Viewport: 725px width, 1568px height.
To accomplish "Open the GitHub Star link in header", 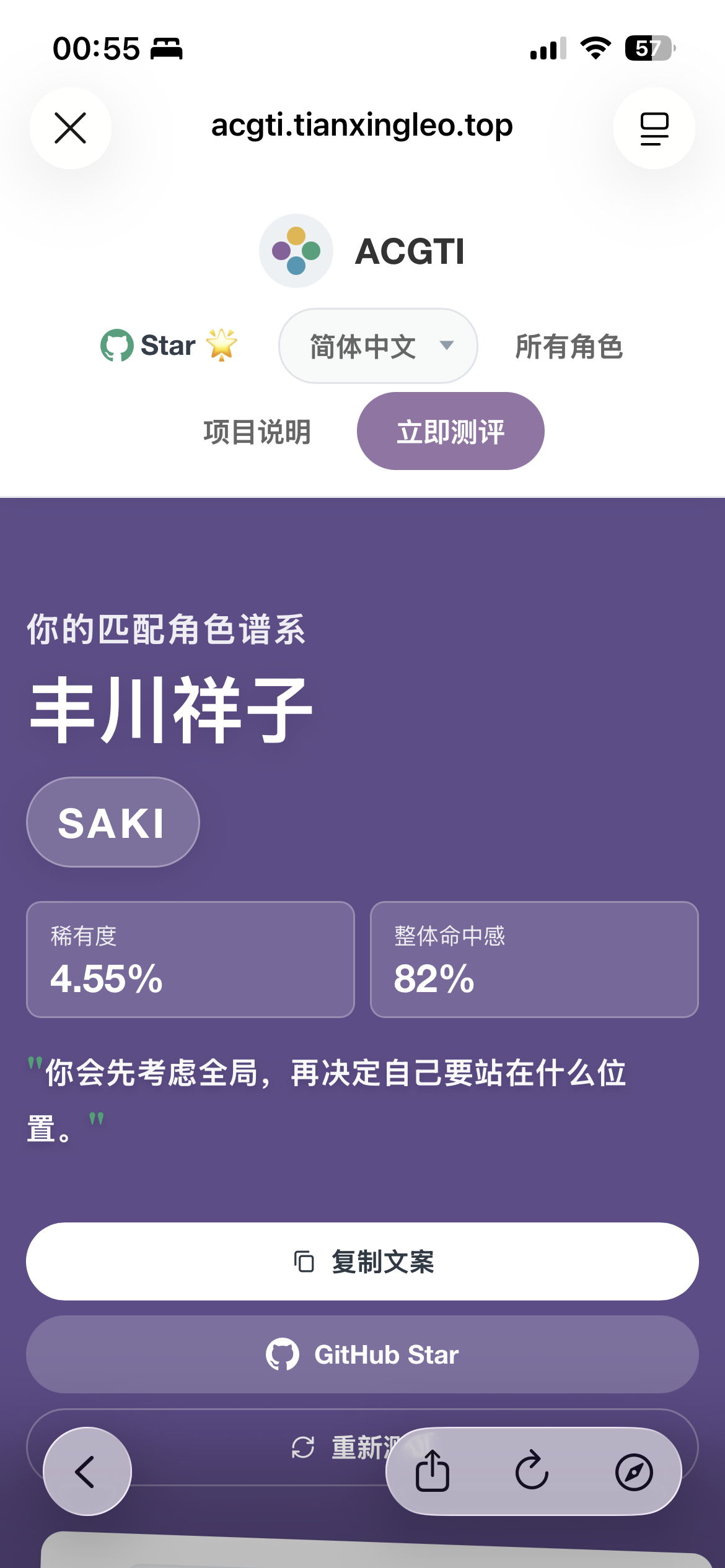I will tap(169, 346).
